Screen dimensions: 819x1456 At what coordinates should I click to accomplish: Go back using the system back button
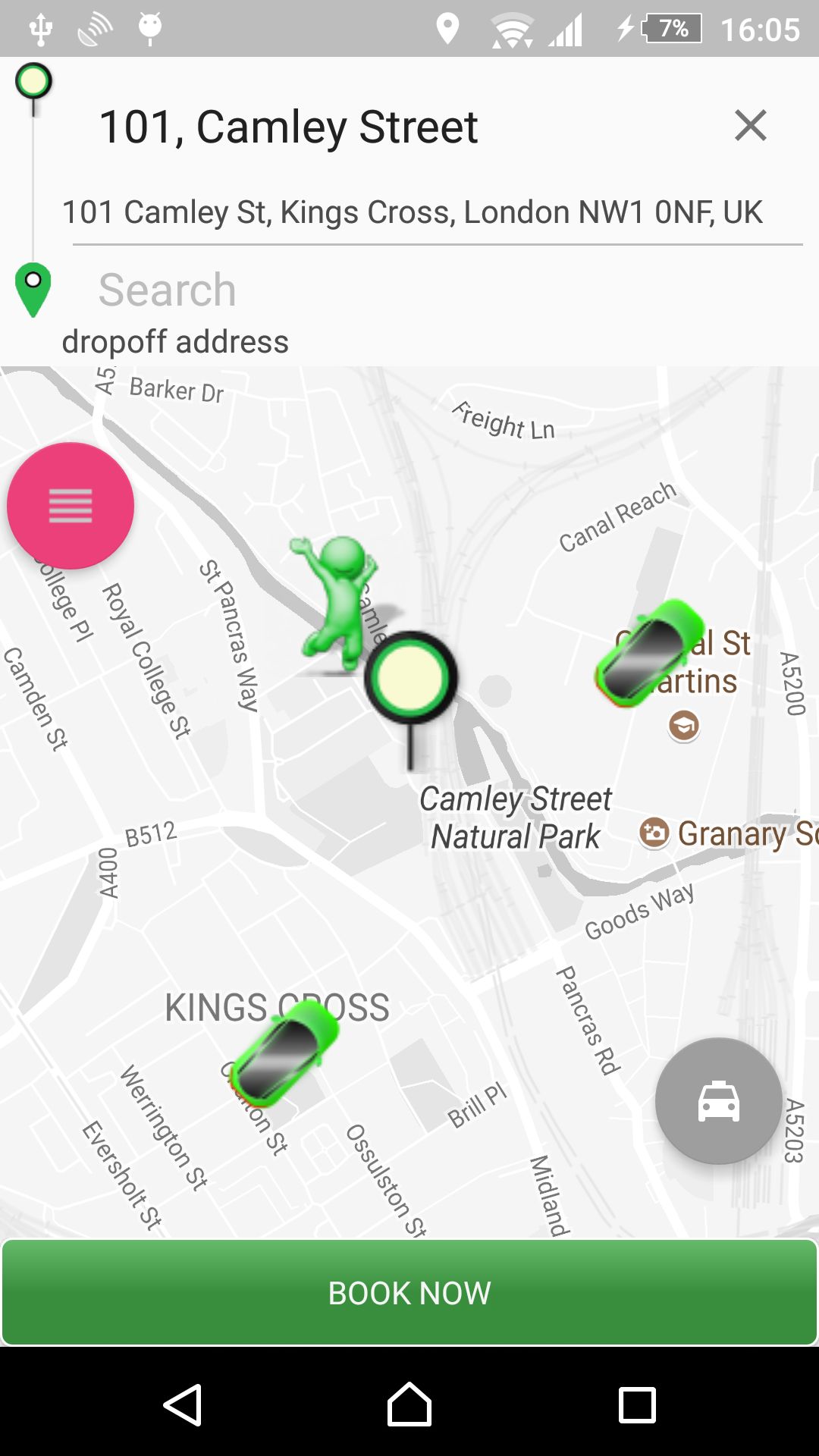(x=182, y=1405)
